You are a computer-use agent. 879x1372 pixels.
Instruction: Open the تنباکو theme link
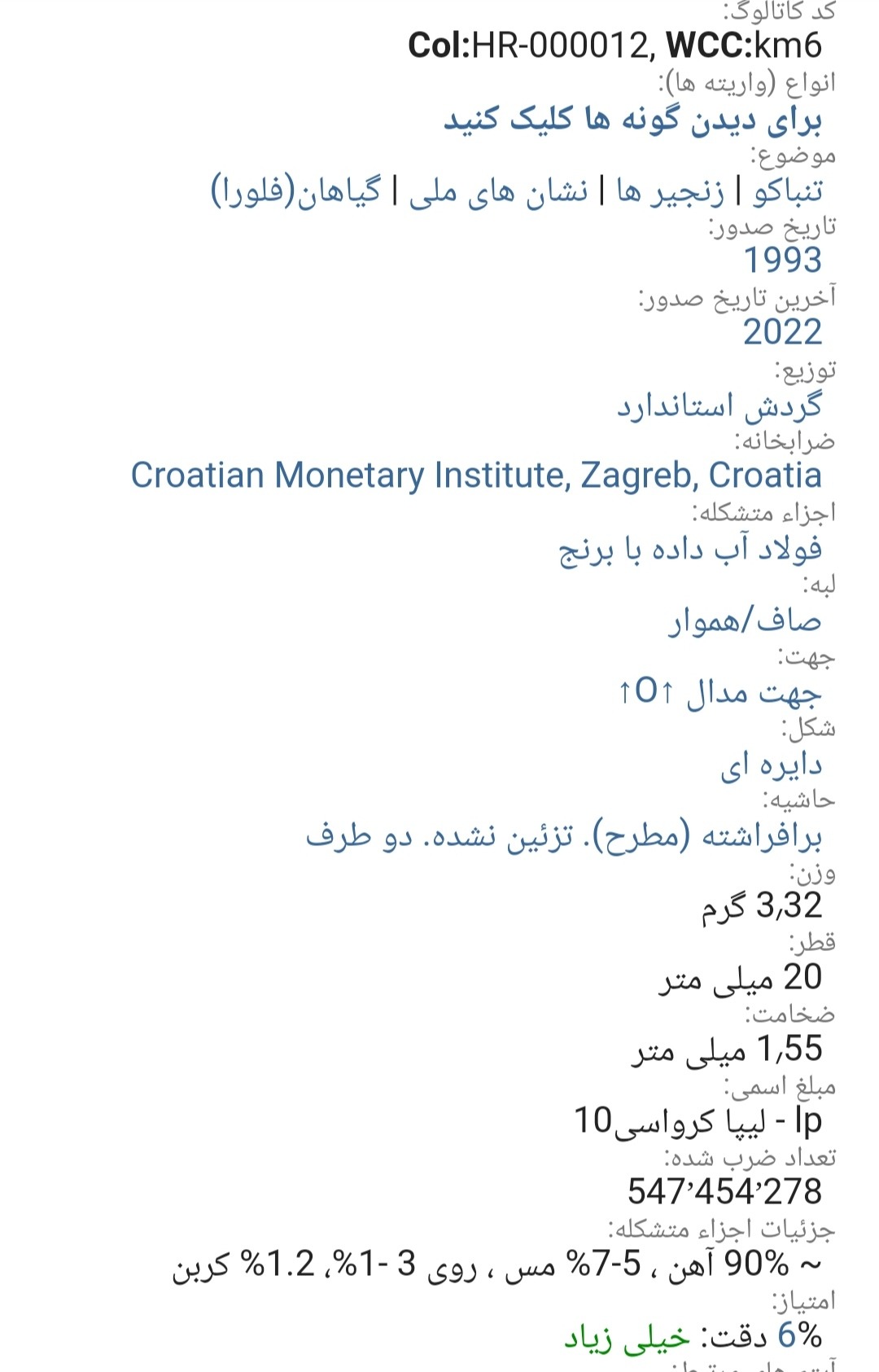(787, 191)
